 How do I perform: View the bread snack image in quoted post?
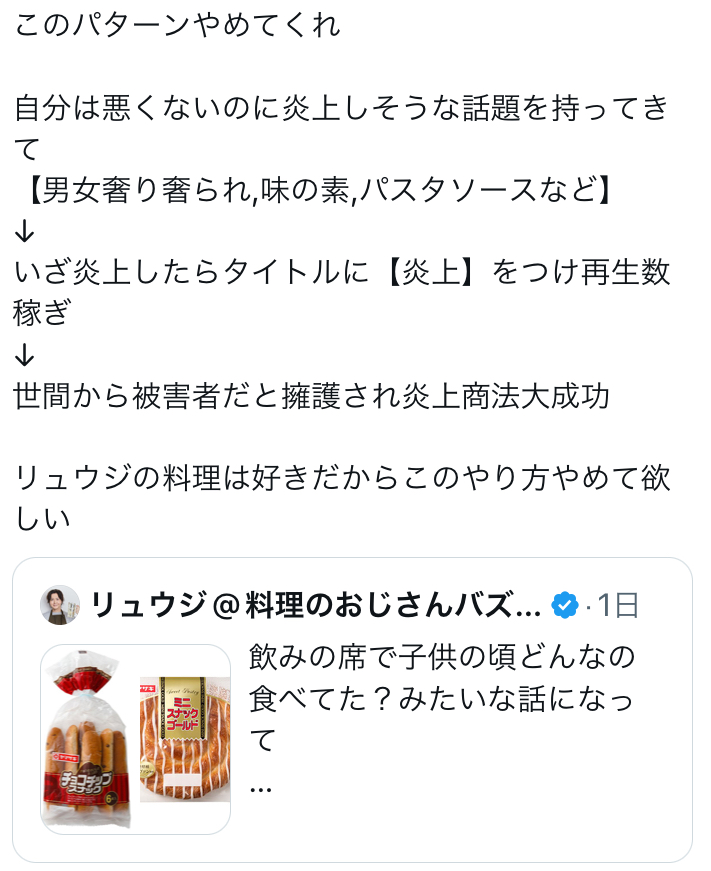point(135,739)
